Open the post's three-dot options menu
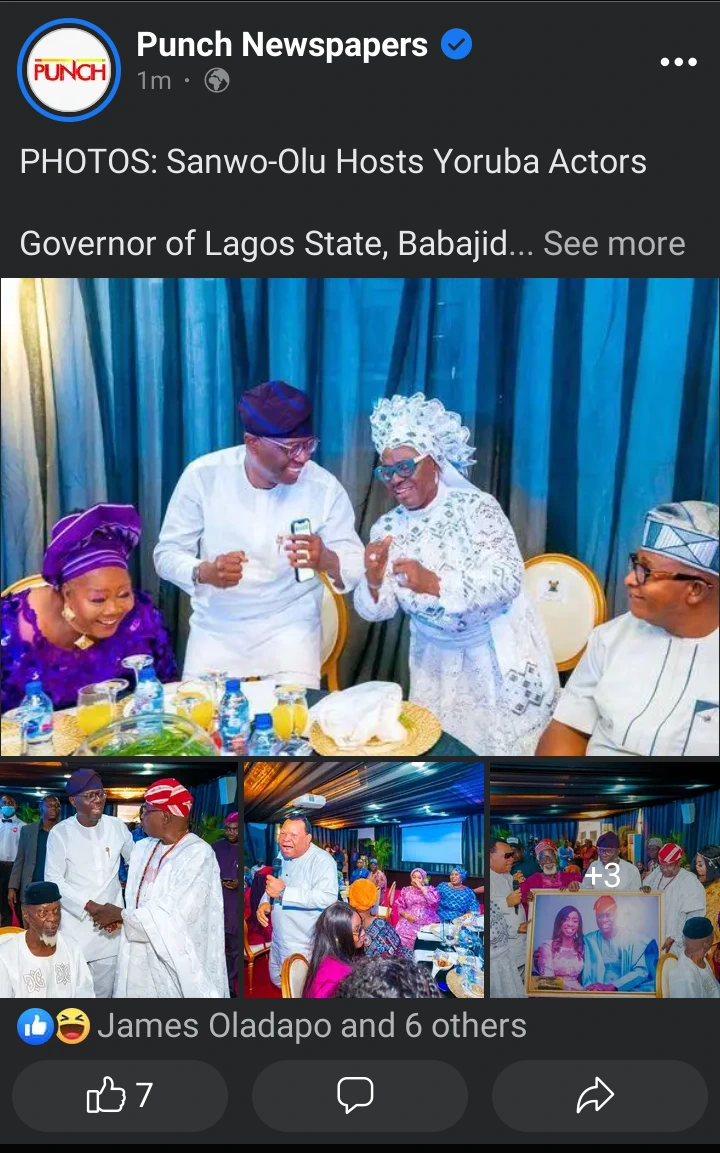 (678, 63)
